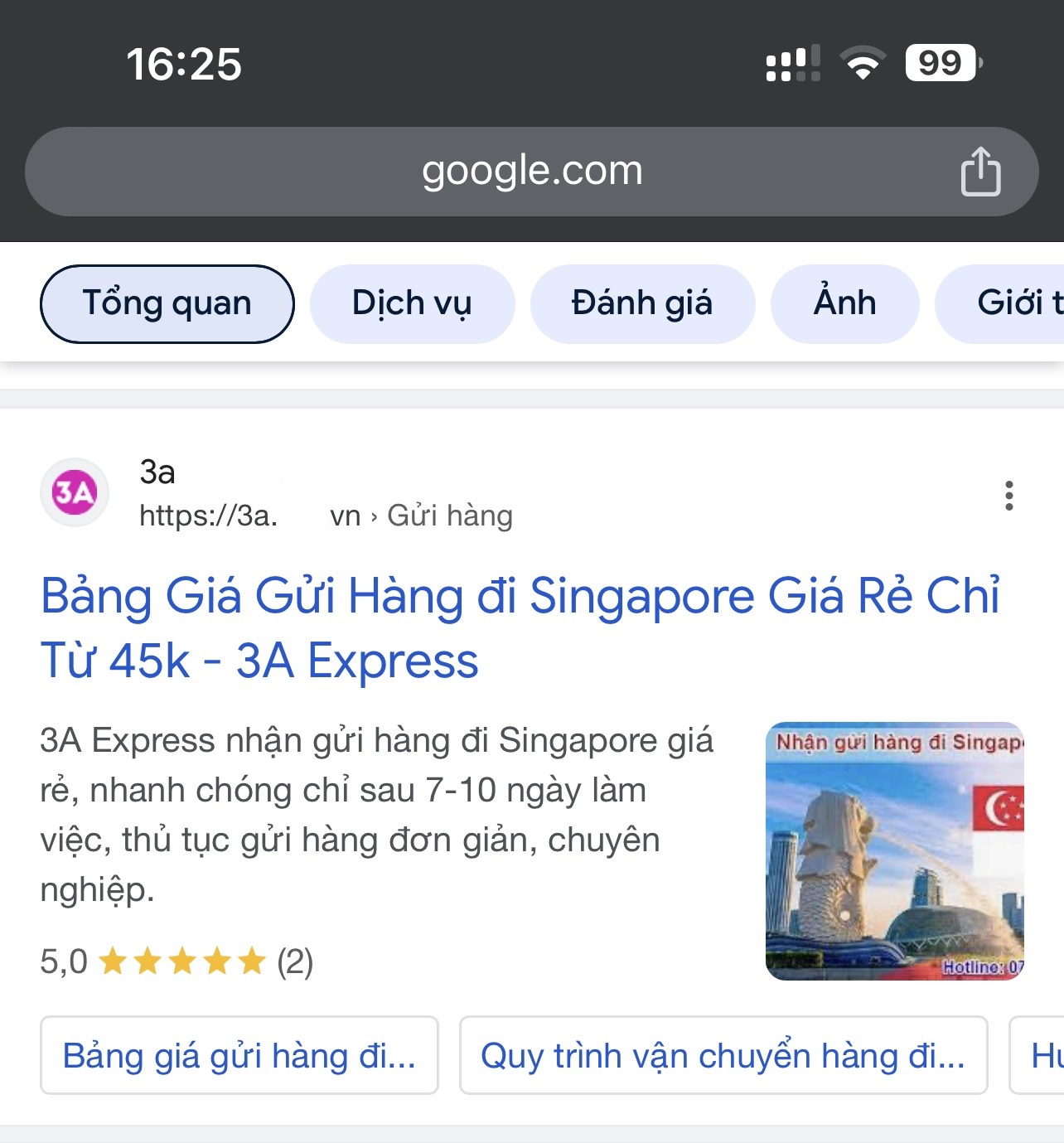The height and width of the screenshot is (1143, 1064).
Task: Tap the google.com address bar
Action: 531,171
